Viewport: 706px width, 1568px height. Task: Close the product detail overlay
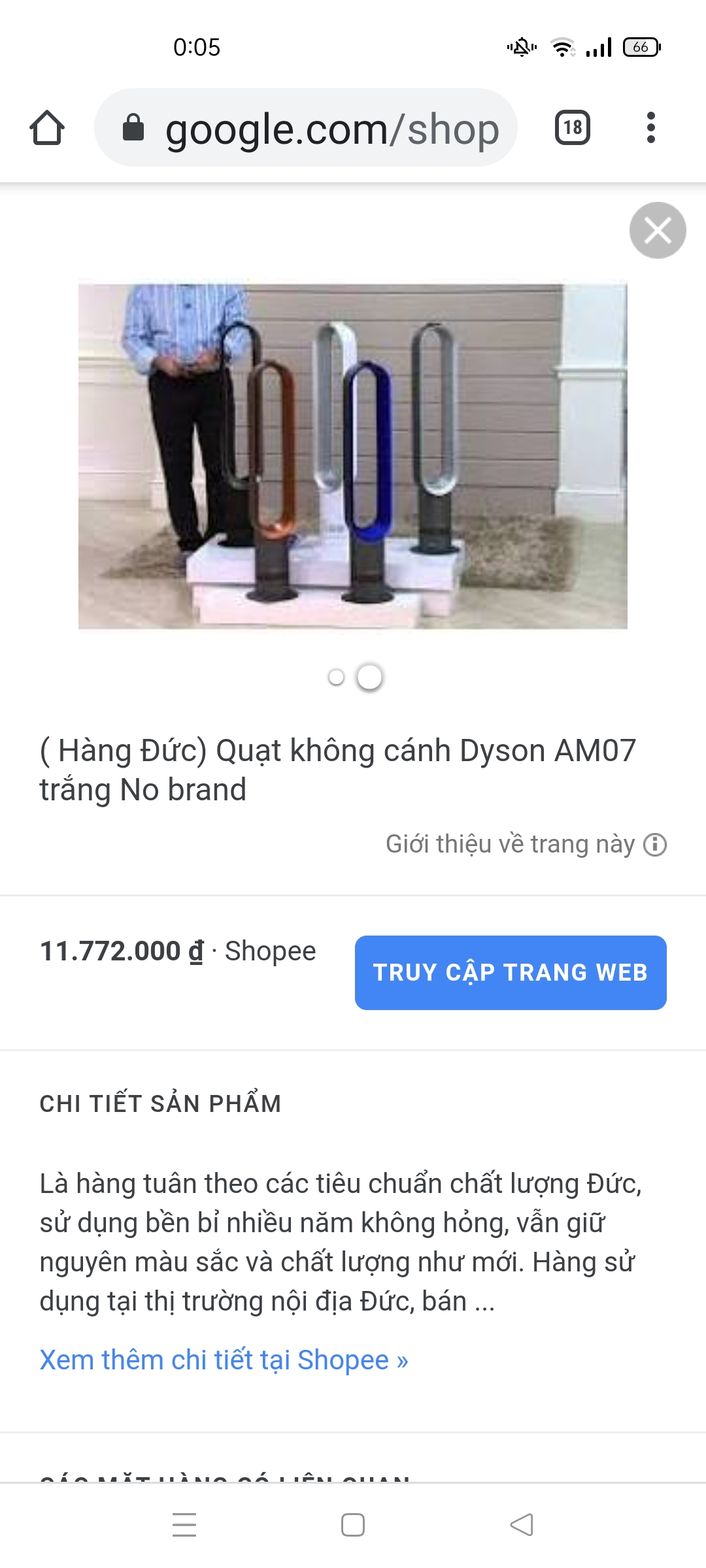[x=658, y=230]
